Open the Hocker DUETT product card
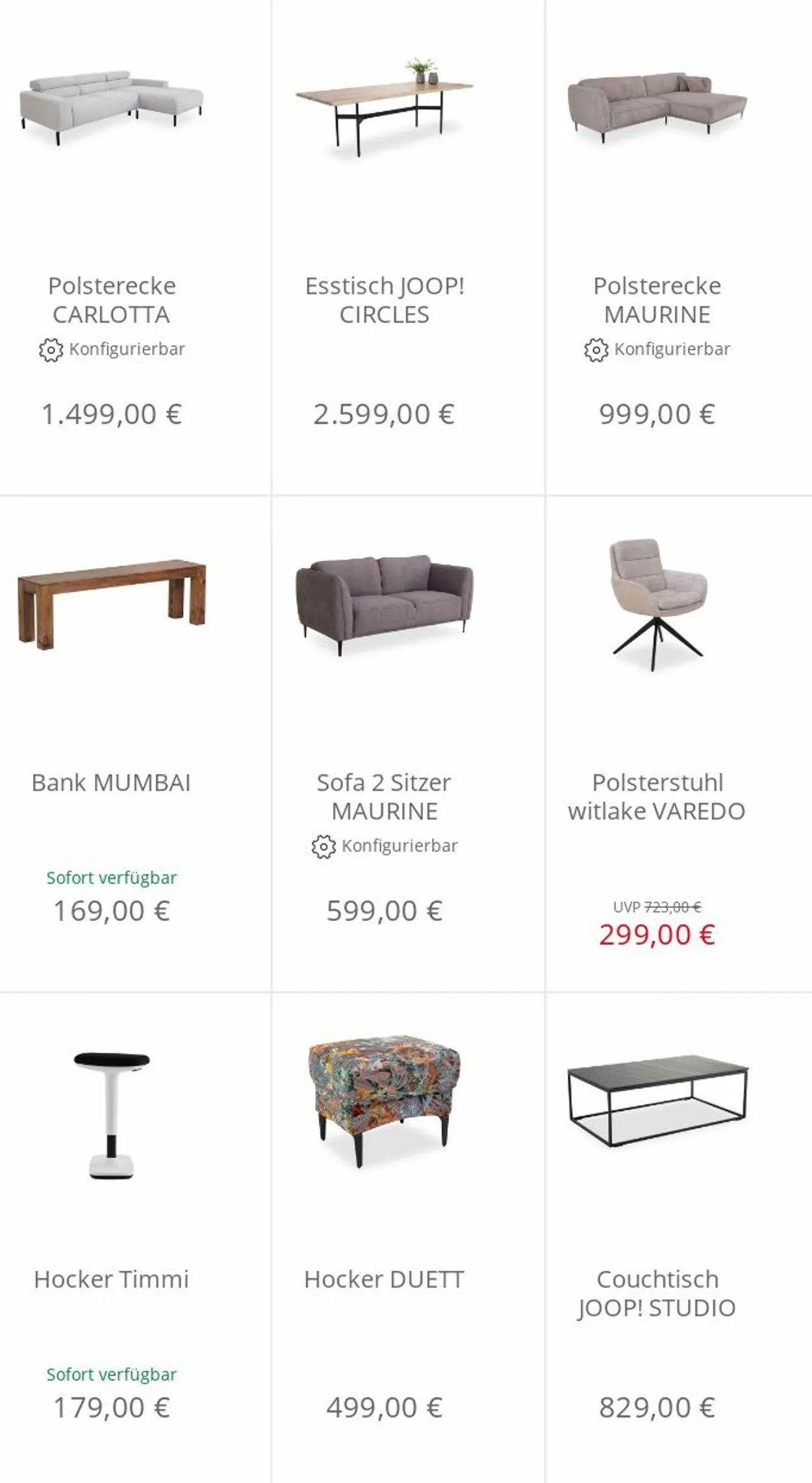 [408, 1238]
